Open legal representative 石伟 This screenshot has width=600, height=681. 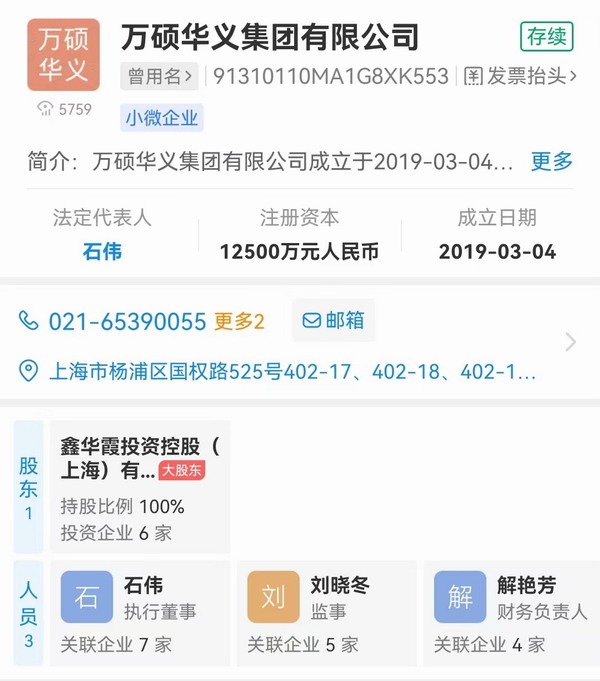(x=102, y=251)
